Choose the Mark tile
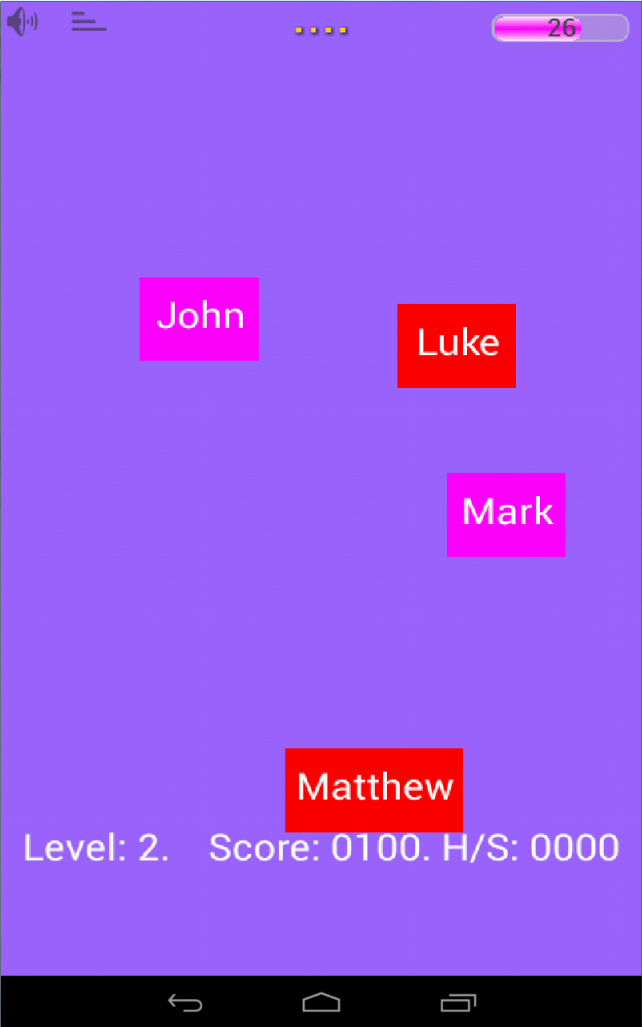642x1027 pixels. point(506,514)
